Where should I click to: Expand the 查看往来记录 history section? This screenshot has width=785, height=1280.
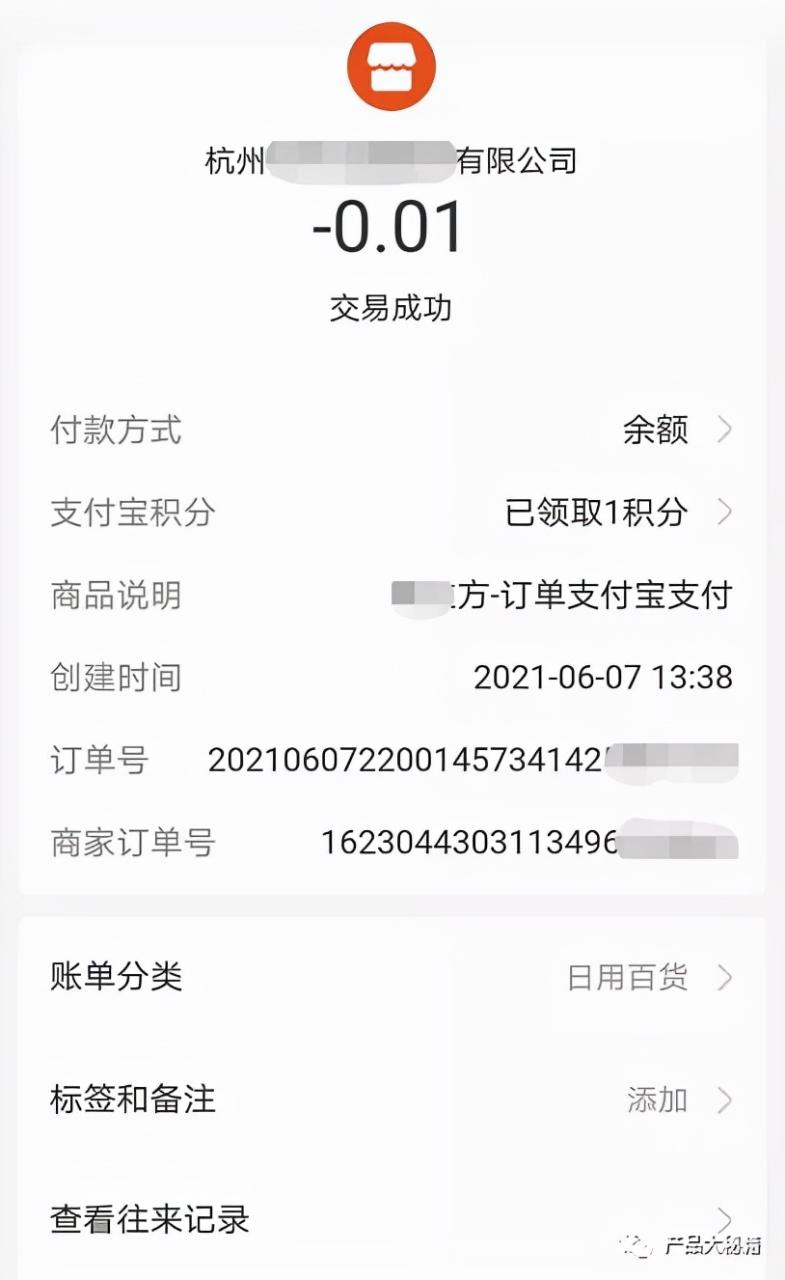[x=148, y=1220]
